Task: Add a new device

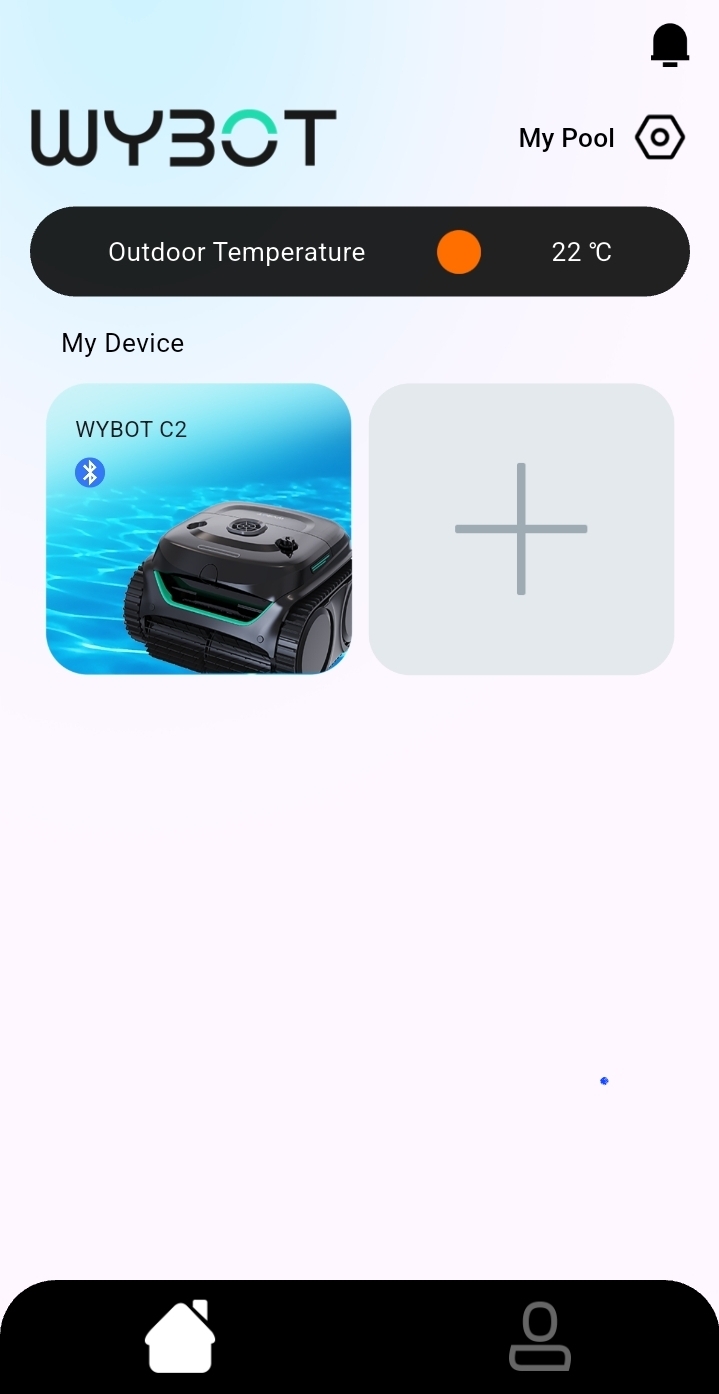Action: 521,528
